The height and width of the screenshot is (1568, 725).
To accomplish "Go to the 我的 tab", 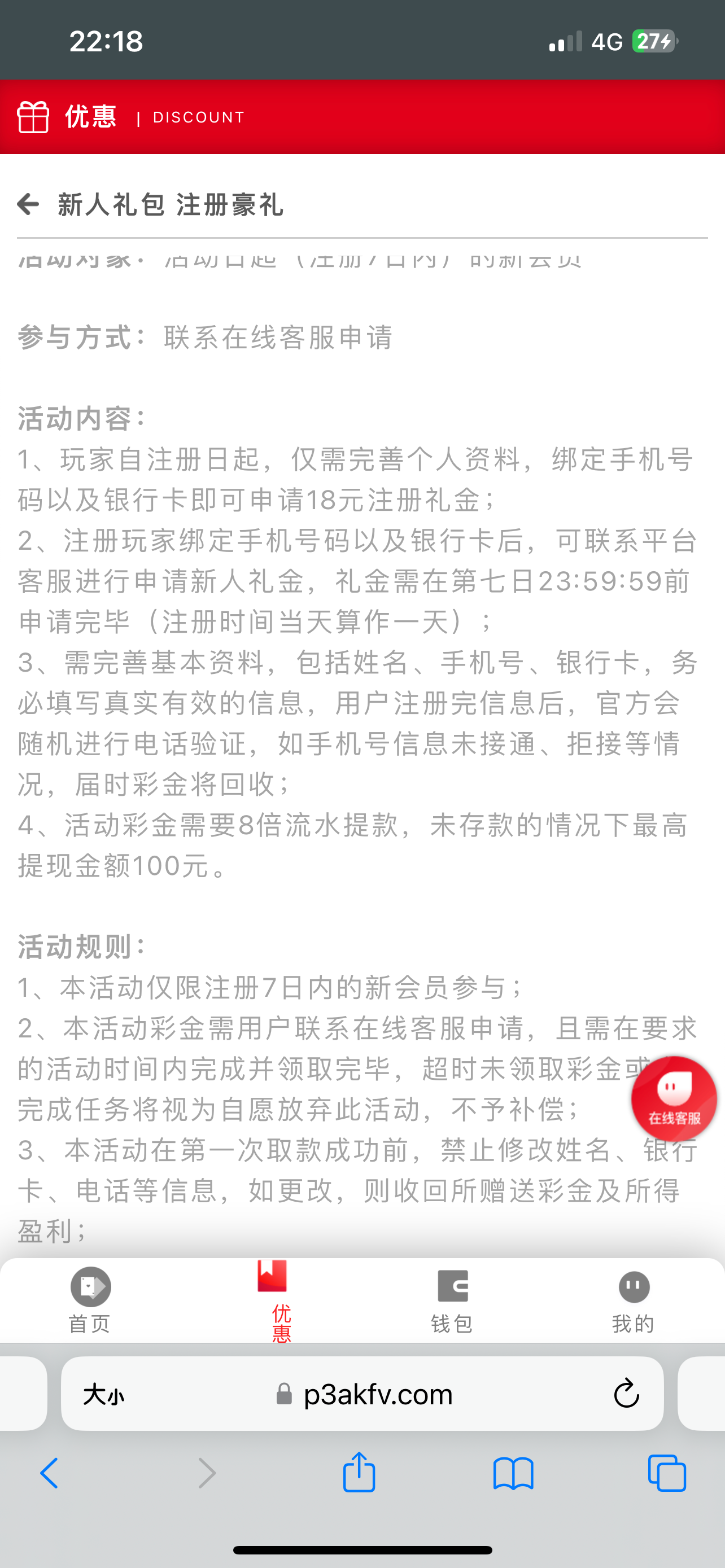I will point(633,1299).
